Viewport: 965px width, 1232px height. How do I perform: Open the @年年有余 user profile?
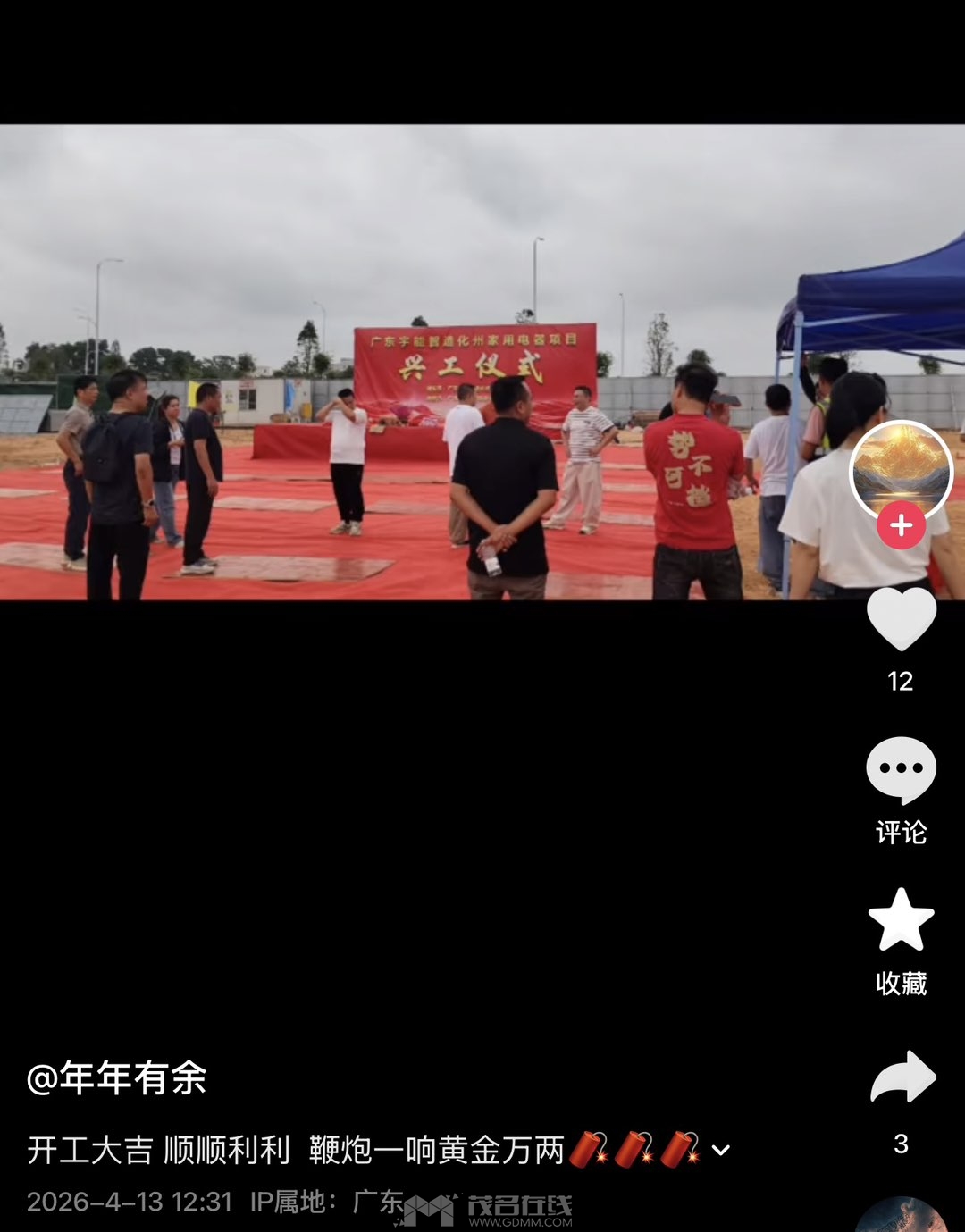[117, 1078]
